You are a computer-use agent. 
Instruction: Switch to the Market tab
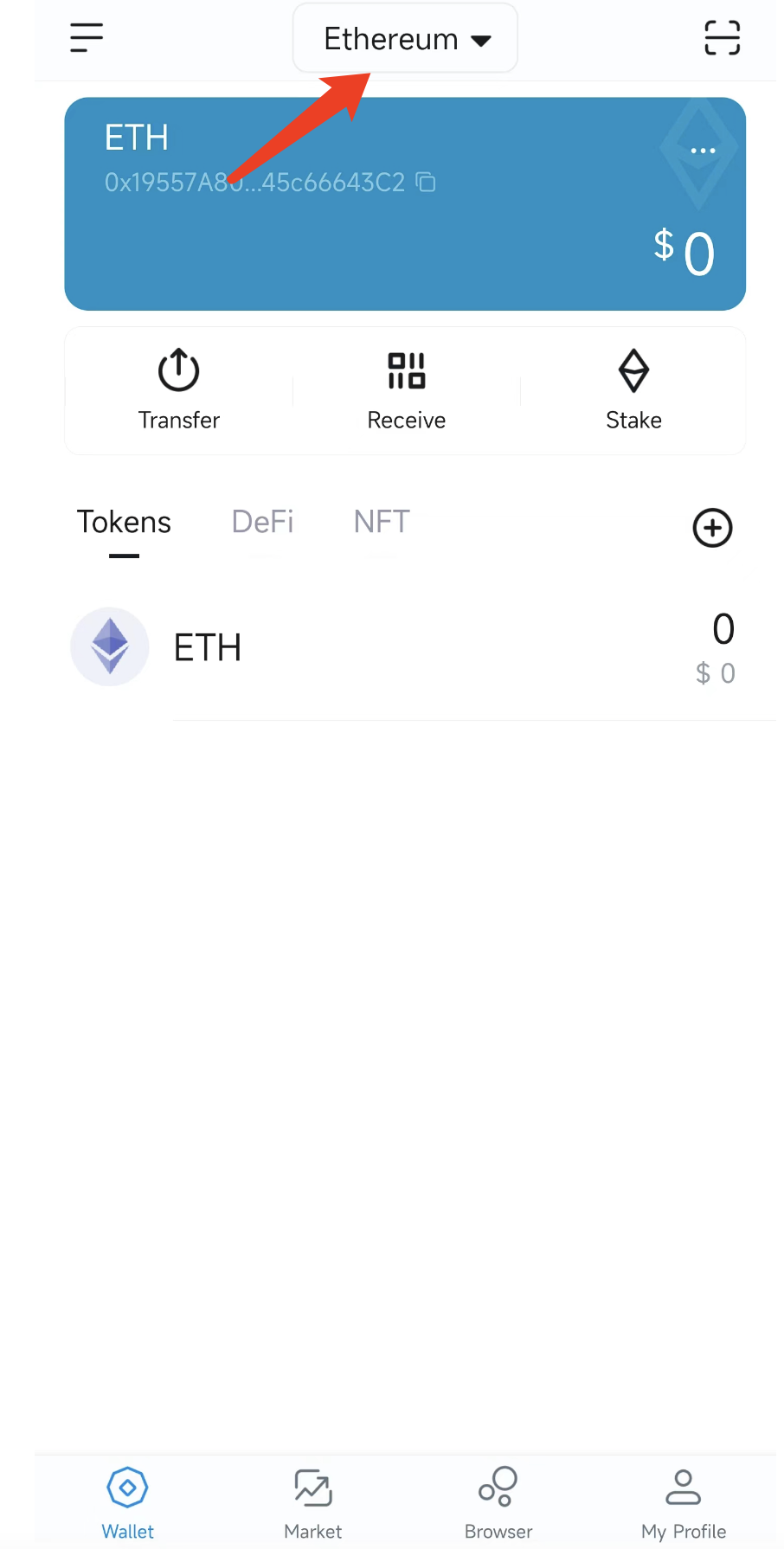[x=312, y=1503]
